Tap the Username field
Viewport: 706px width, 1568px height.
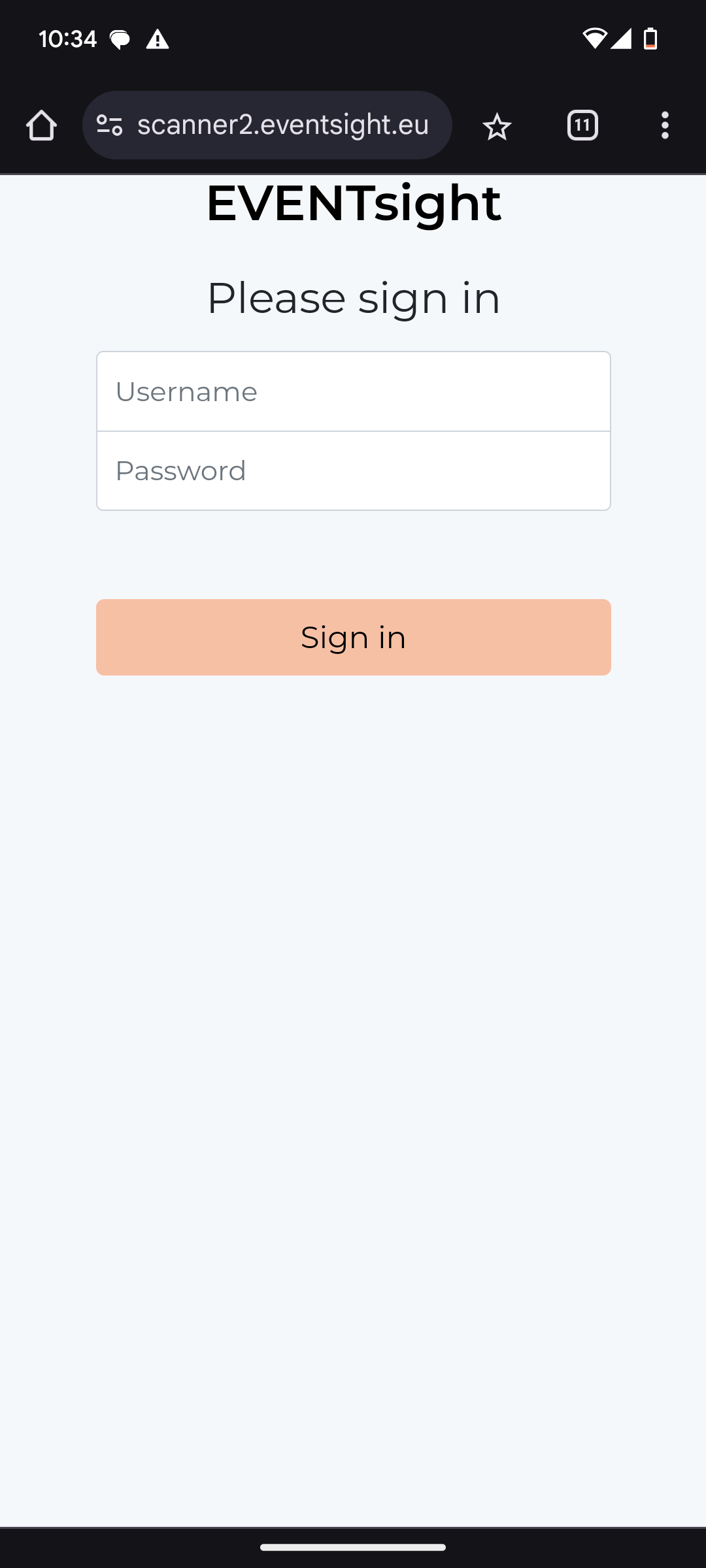pos(354,391)
